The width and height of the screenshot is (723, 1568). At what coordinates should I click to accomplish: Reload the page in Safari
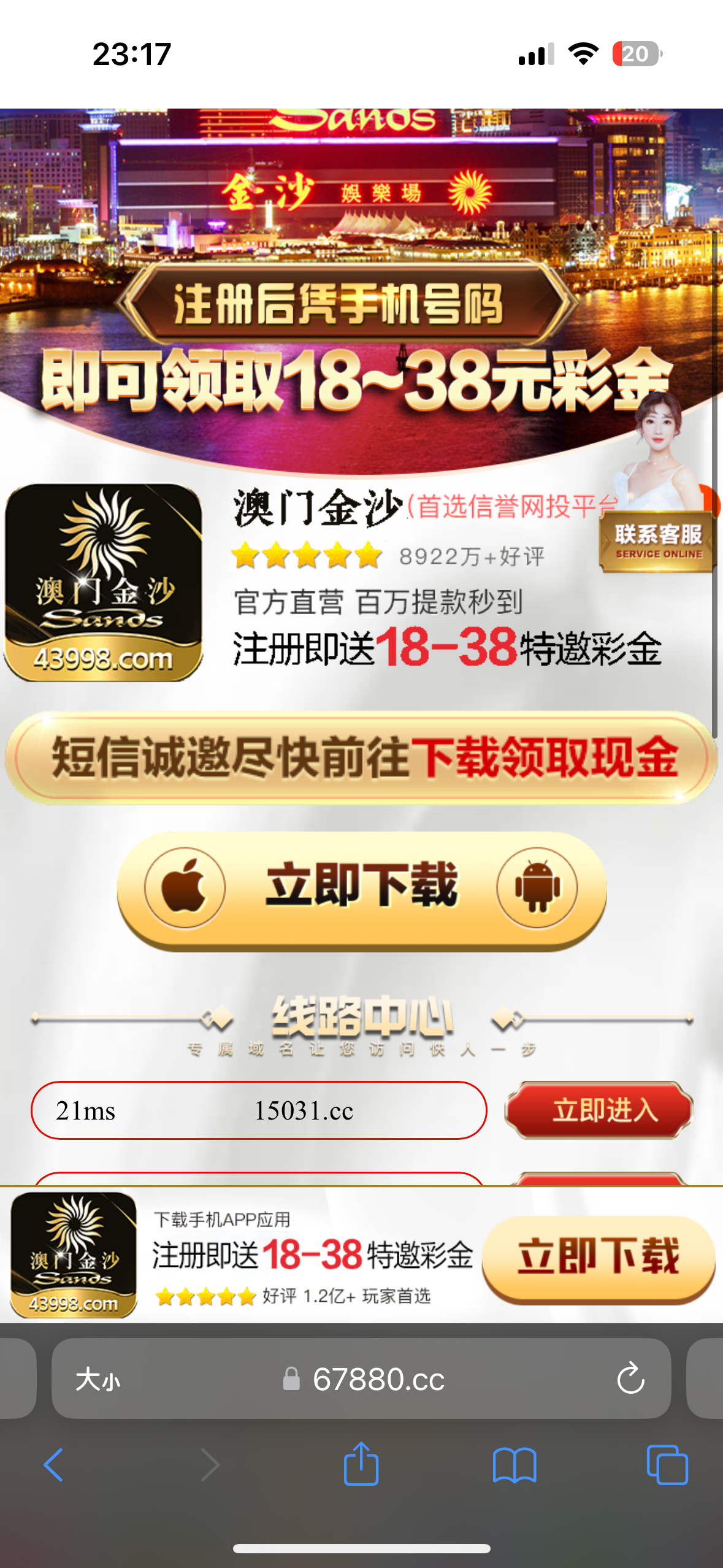pyautogui.click(x=630, y=1379)
